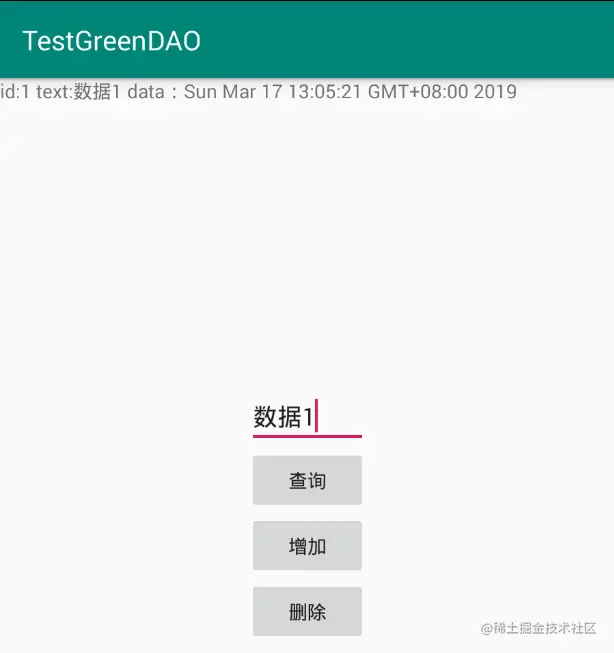Tap the 增加 button
Viewport: 614px width, 653px height.
click(x=307, y=546)
